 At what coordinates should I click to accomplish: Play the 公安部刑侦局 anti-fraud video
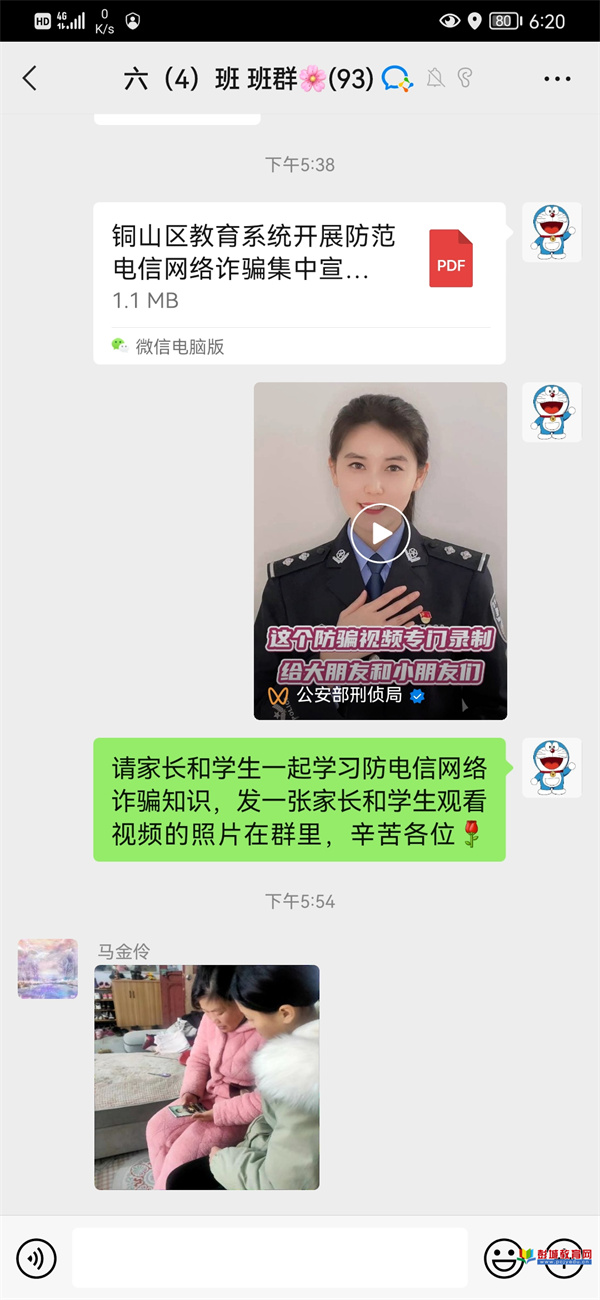[380, 533]
